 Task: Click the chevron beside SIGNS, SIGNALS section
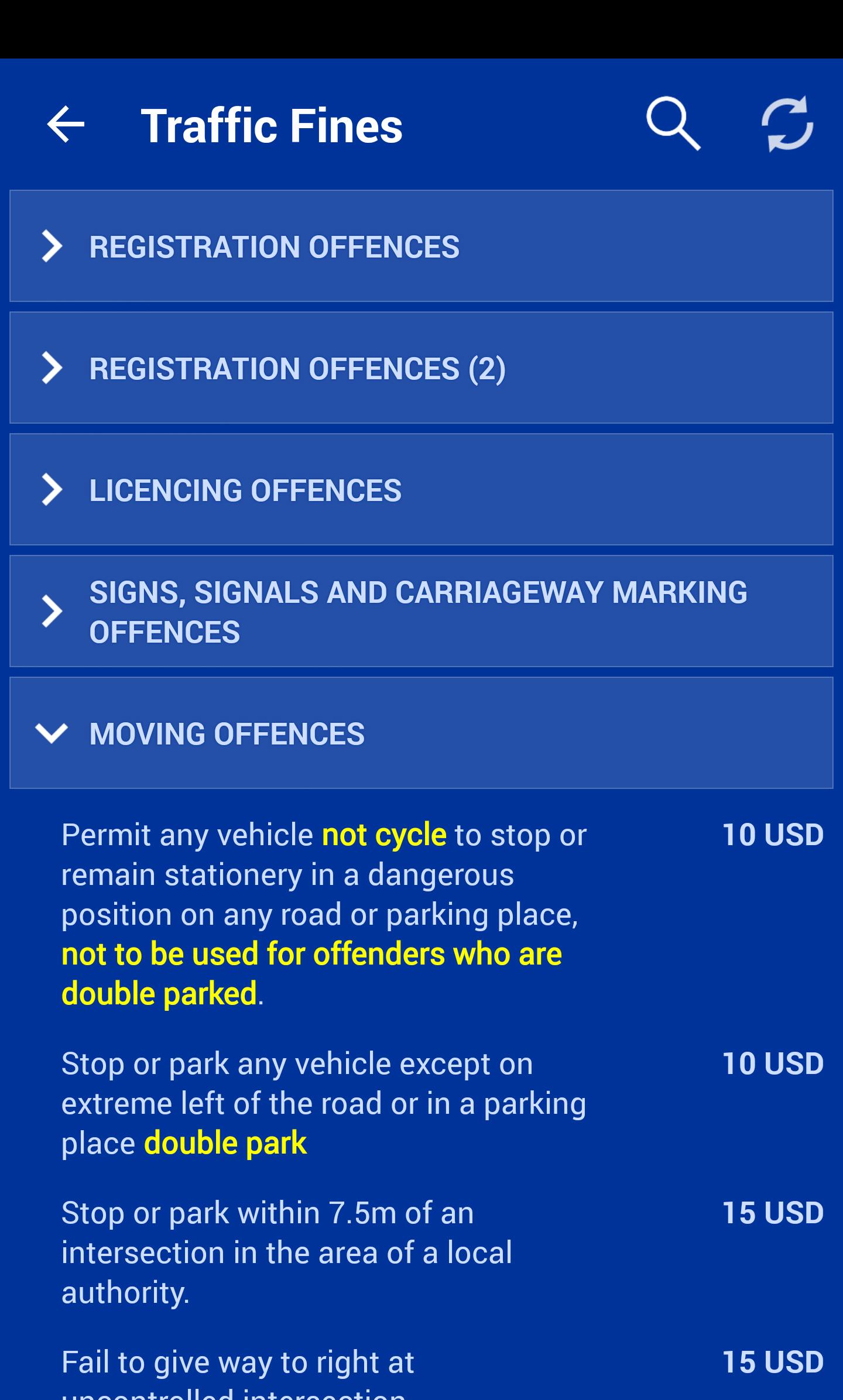coord(53,611)
